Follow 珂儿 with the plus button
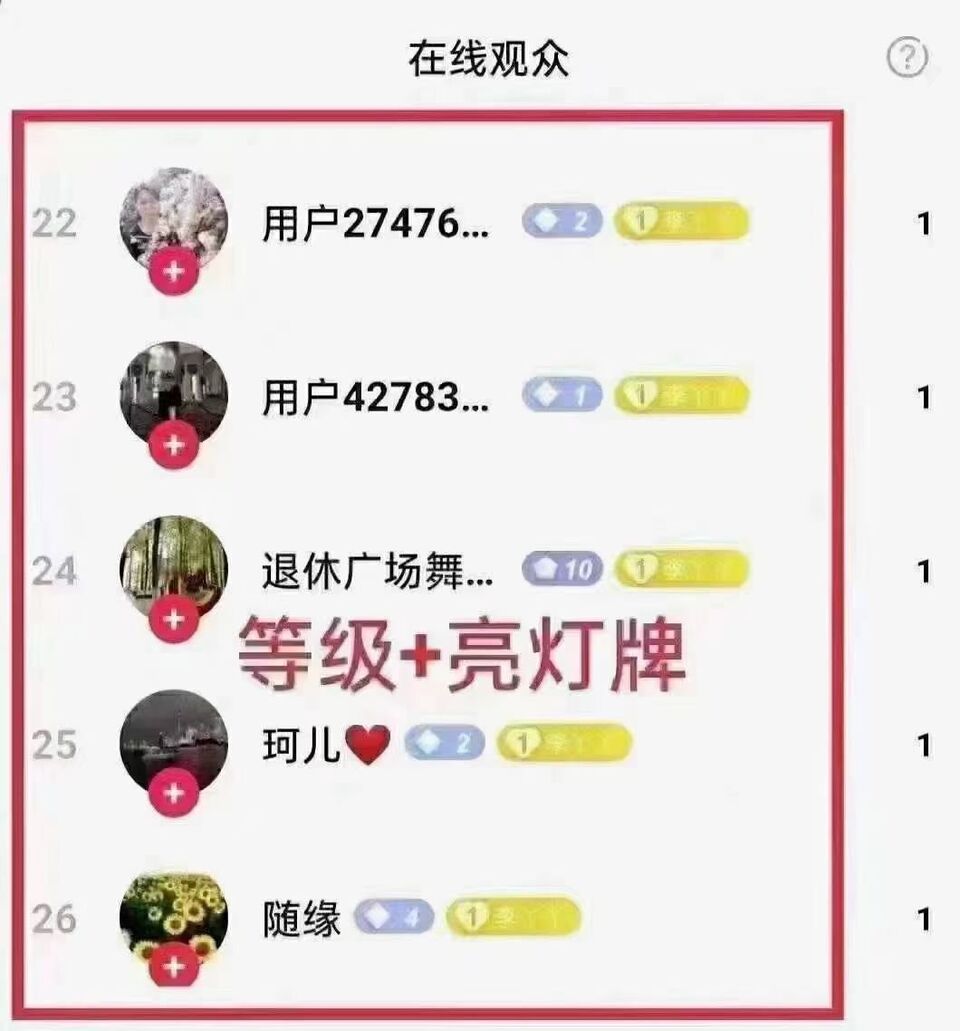 click(x=175, y=793)
